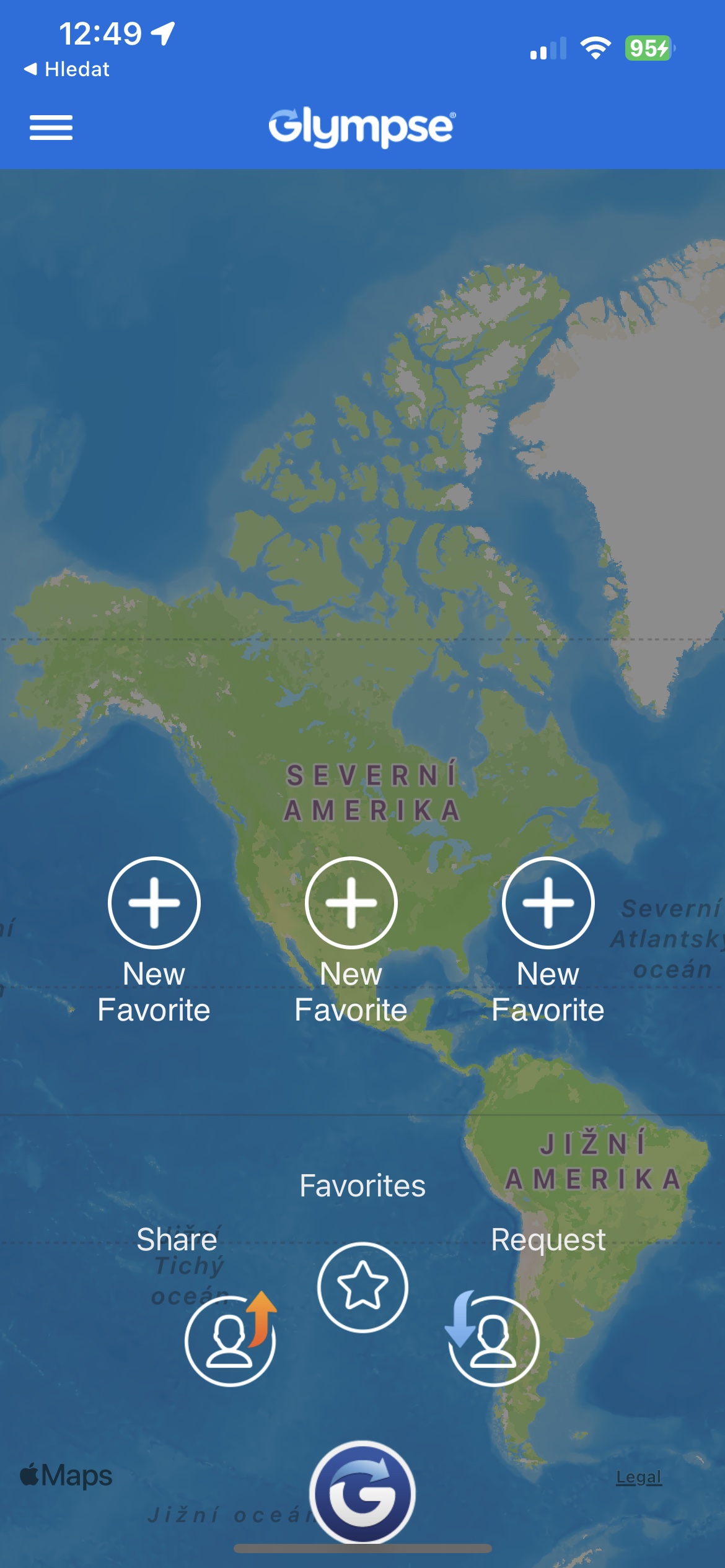
Task: Tap the round Glympse G button
Action: [362, 1492]
